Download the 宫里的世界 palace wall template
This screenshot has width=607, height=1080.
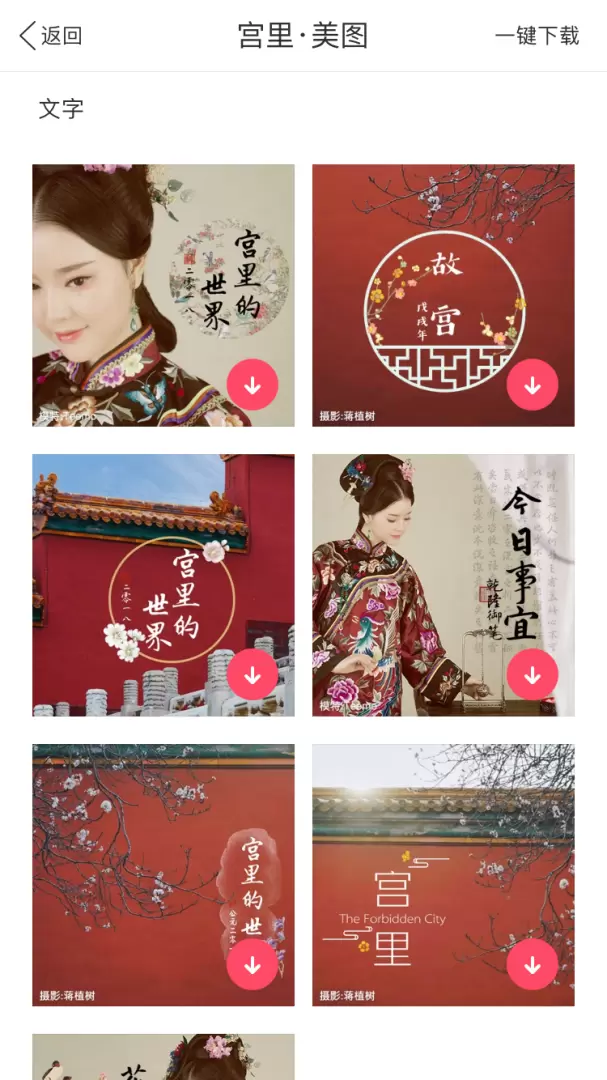252,675
